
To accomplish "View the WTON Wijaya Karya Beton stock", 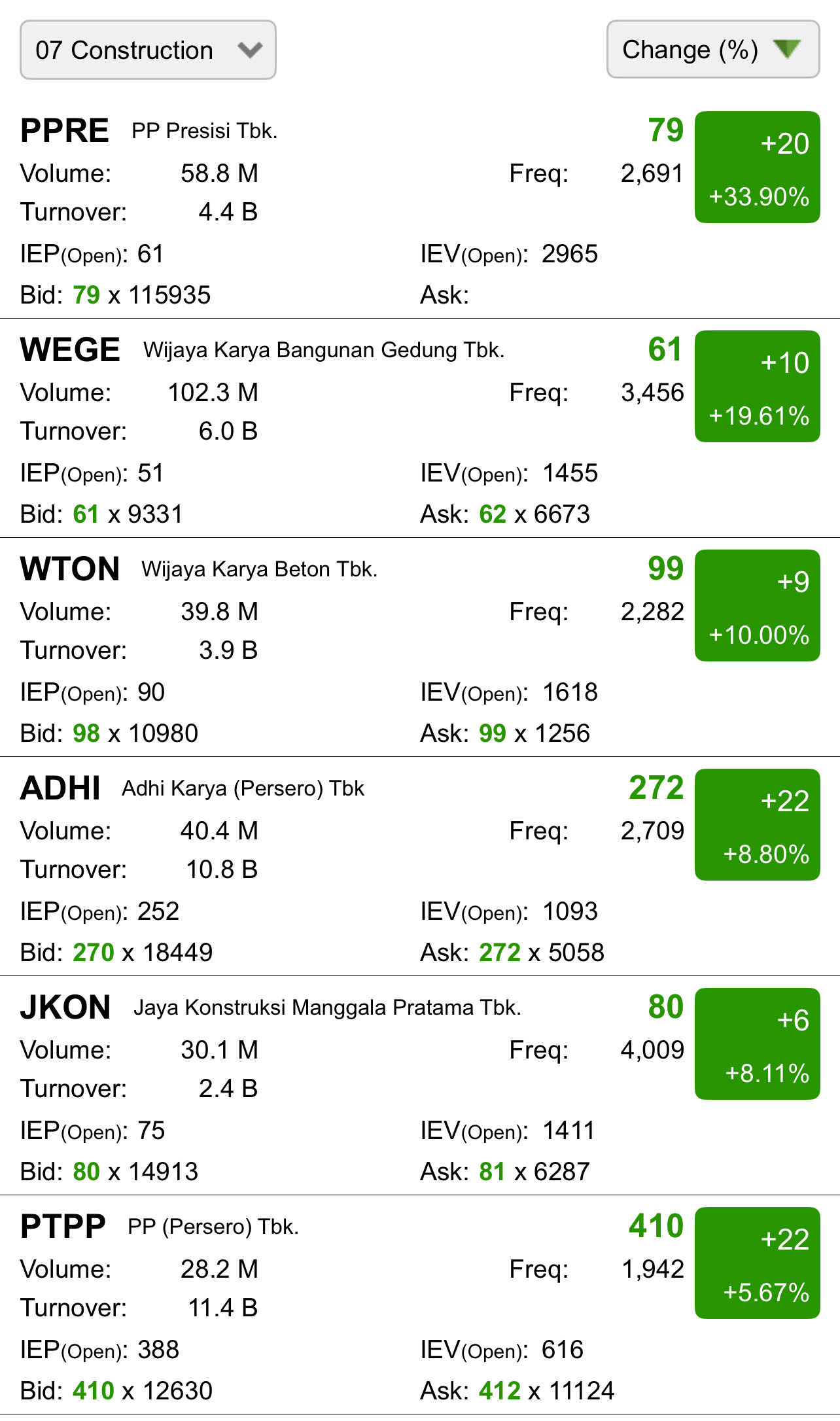I will [x=420, y=648].
